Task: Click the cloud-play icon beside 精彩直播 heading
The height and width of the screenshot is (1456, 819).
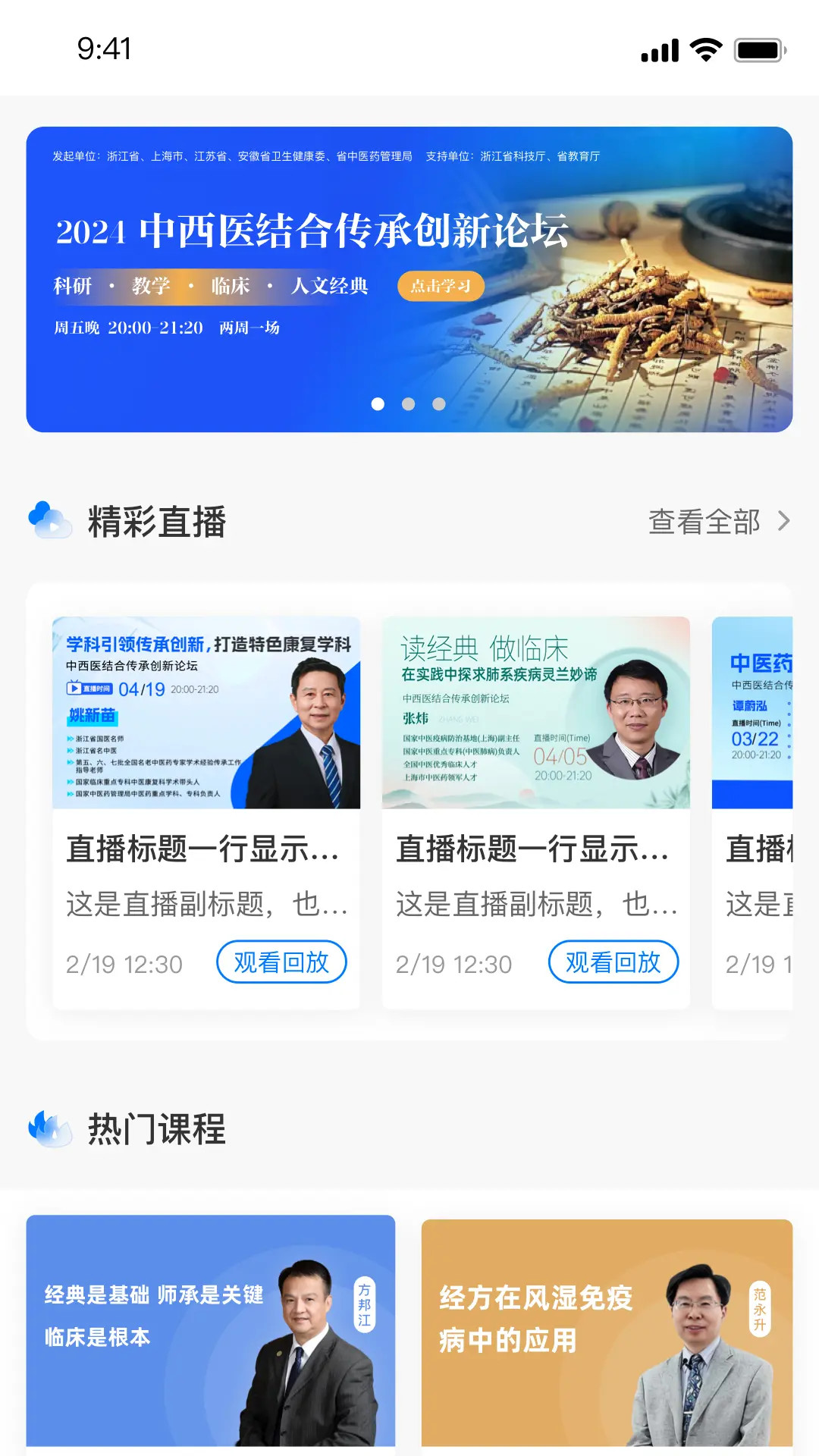Action: tap(50, 520)
